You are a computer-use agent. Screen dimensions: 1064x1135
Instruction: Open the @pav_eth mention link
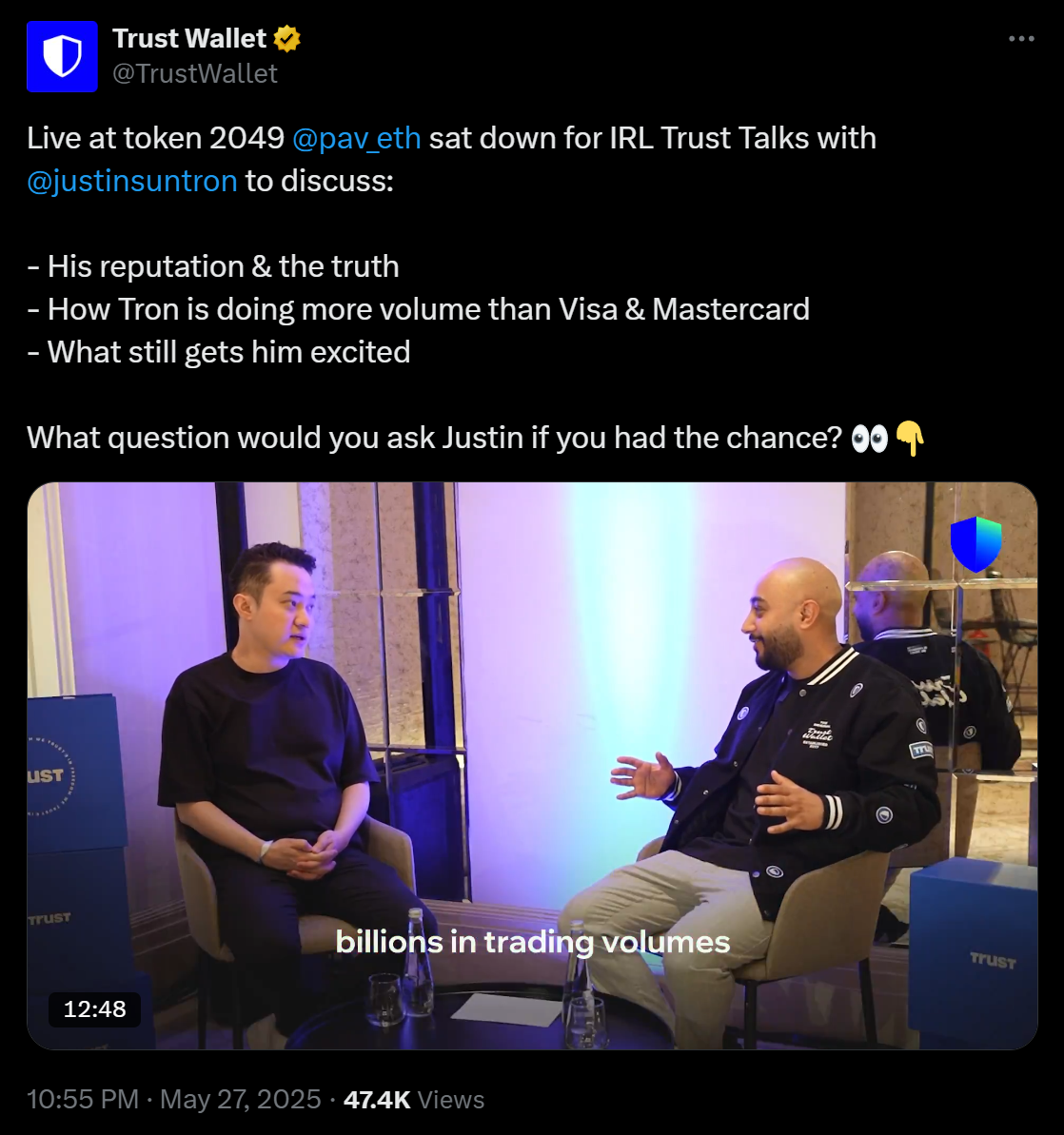(x=357, y=138)
